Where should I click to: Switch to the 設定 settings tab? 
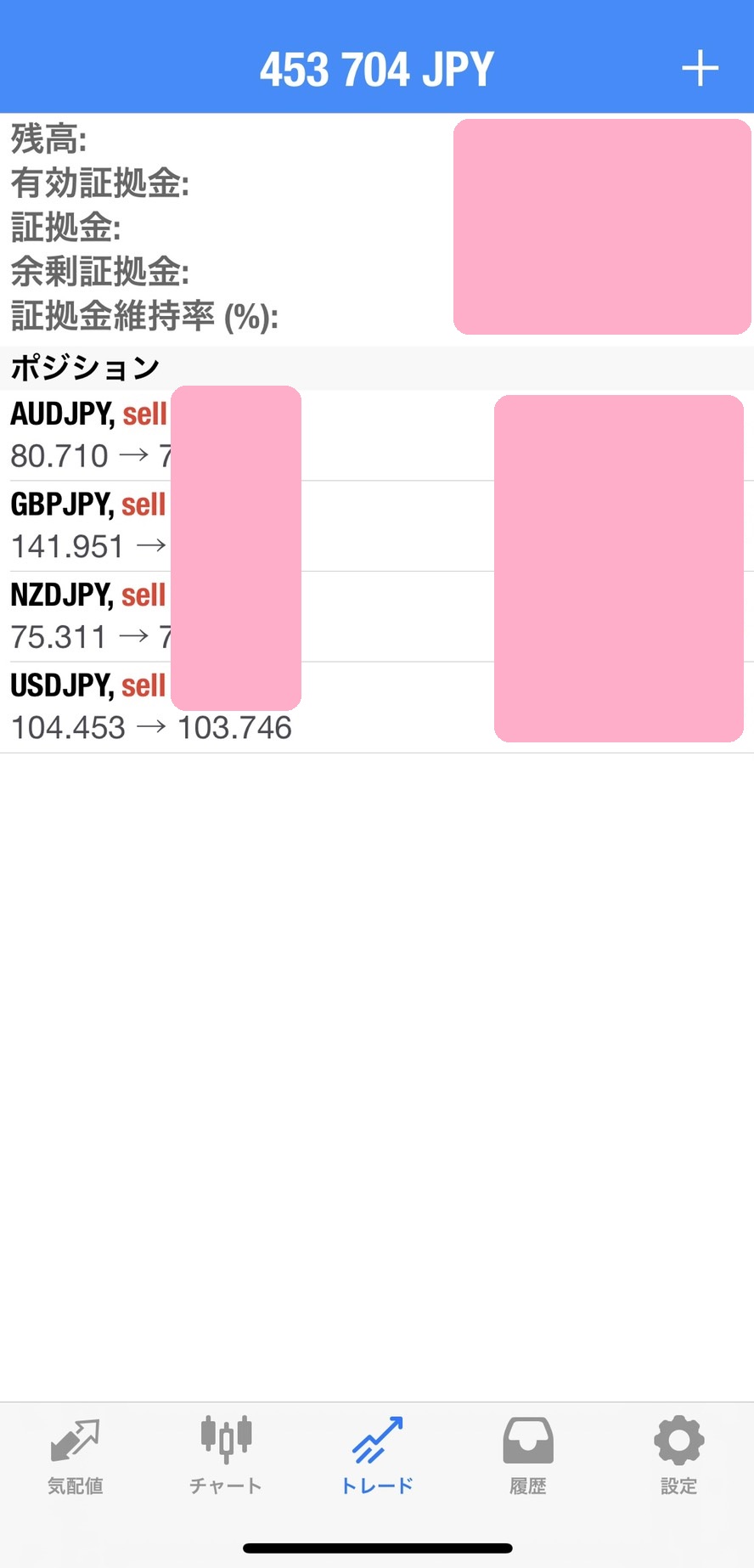[678, 1456]
